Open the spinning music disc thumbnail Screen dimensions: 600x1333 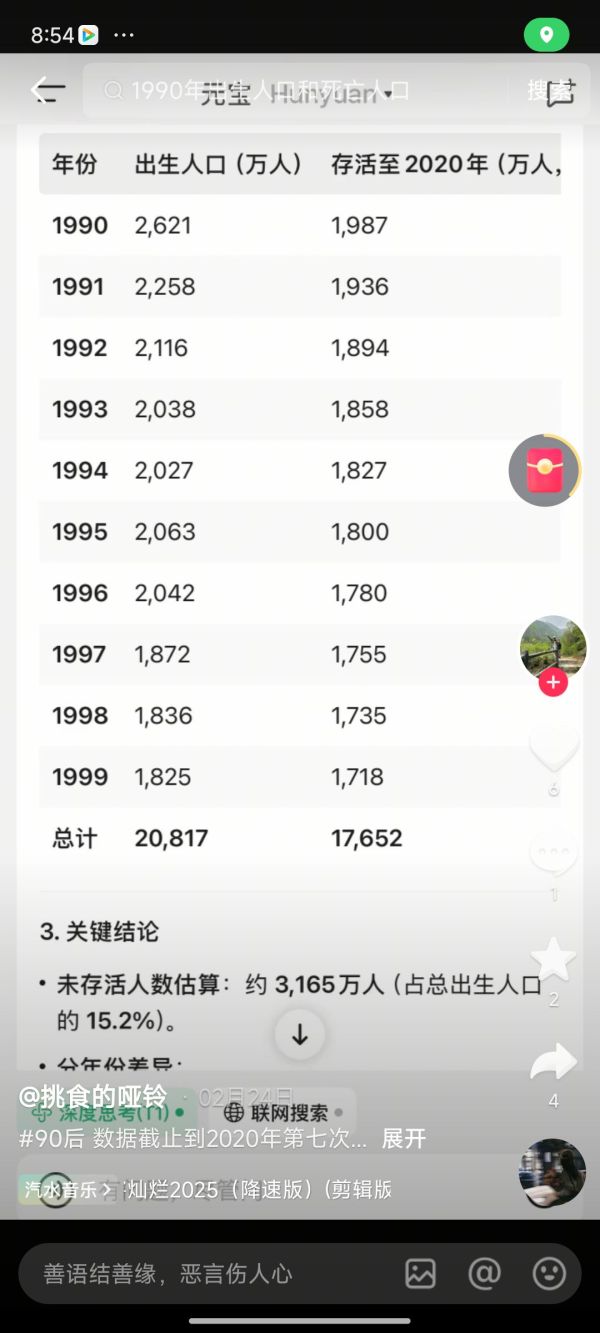553,1173
